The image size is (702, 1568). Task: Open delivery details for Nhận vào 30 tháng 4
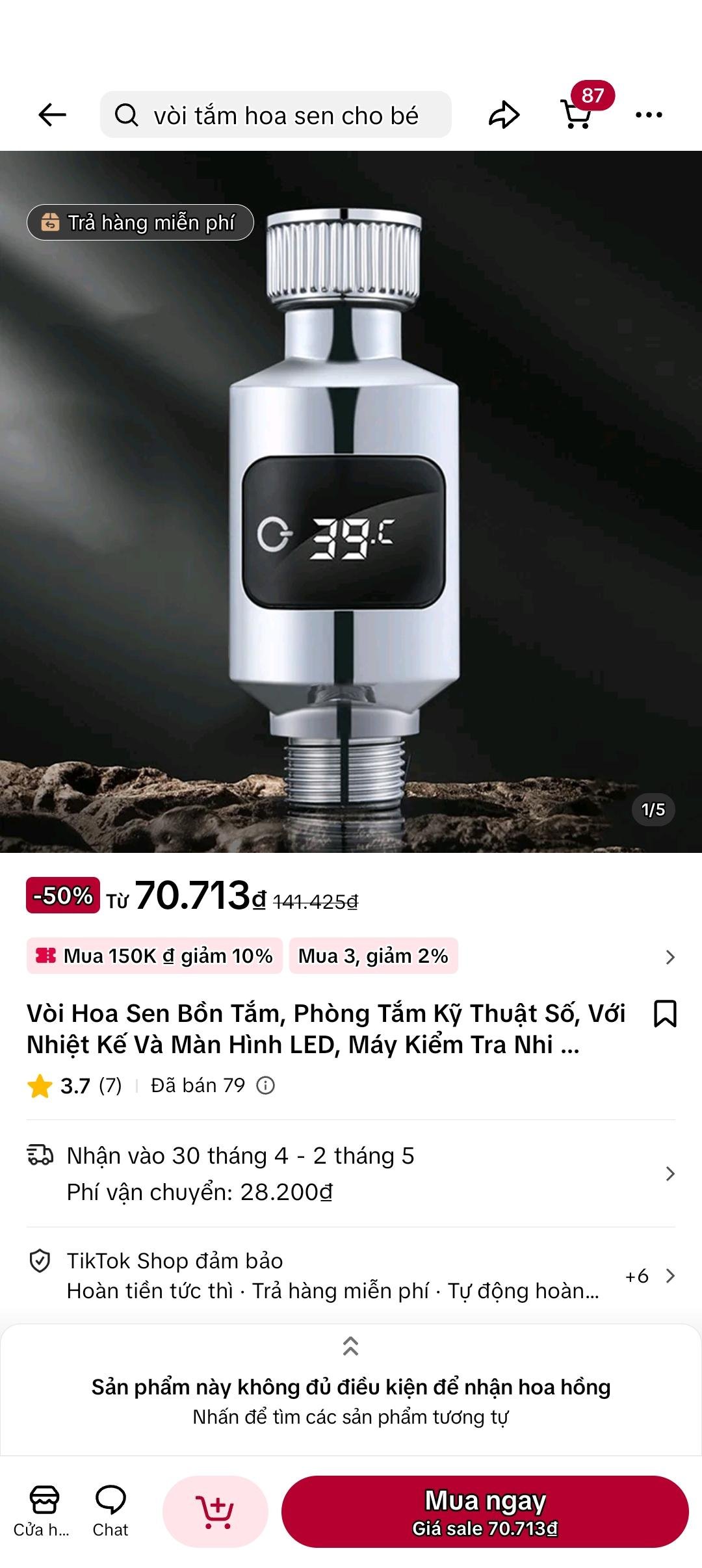[351, 1173]
